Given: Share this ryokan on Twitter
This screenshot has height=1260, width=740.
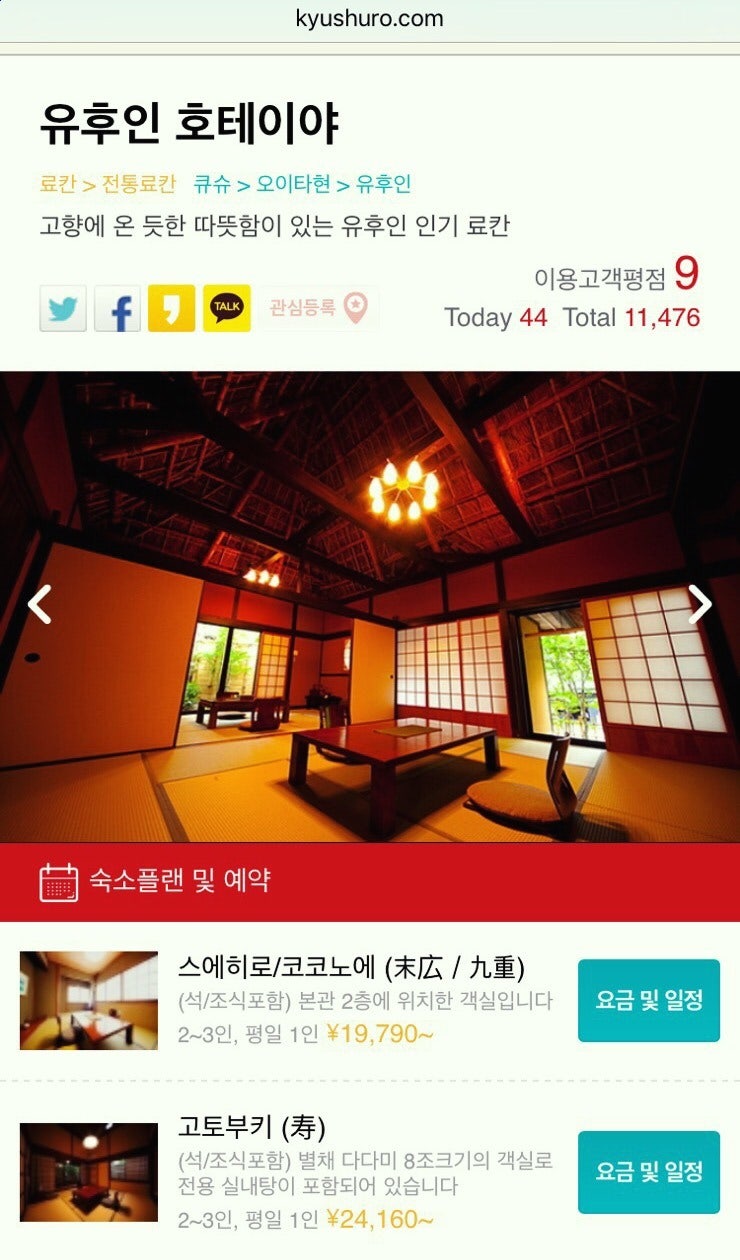Looking at the screenshot, I should tap(63, 308).
